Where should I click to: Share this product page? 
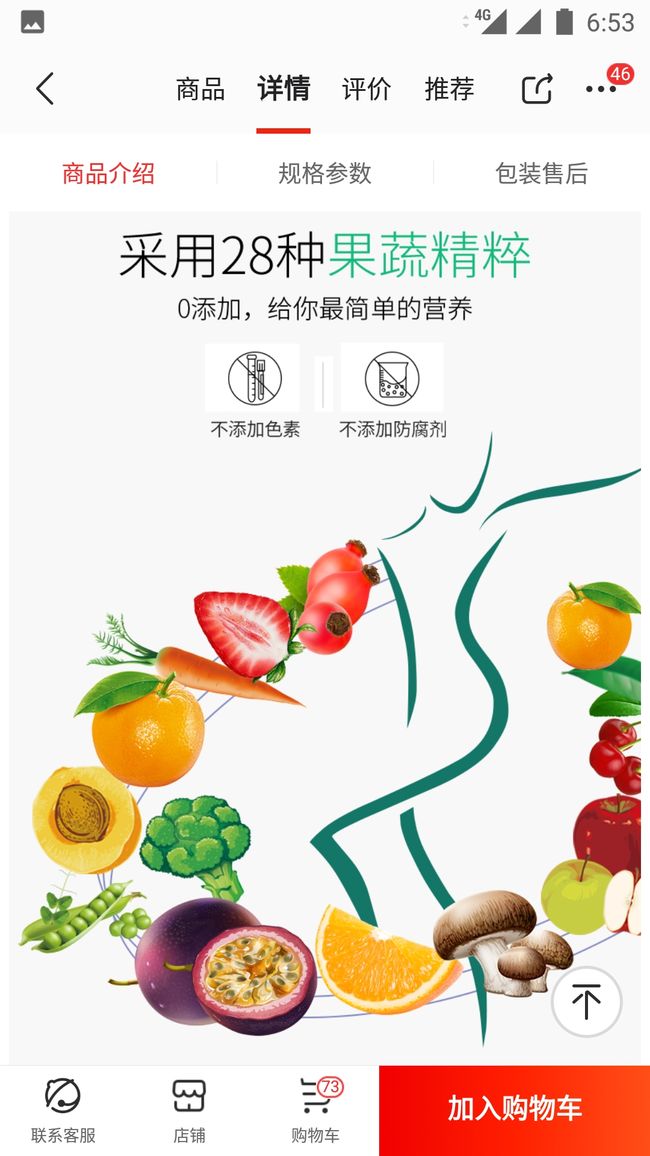tap(537, 89)
